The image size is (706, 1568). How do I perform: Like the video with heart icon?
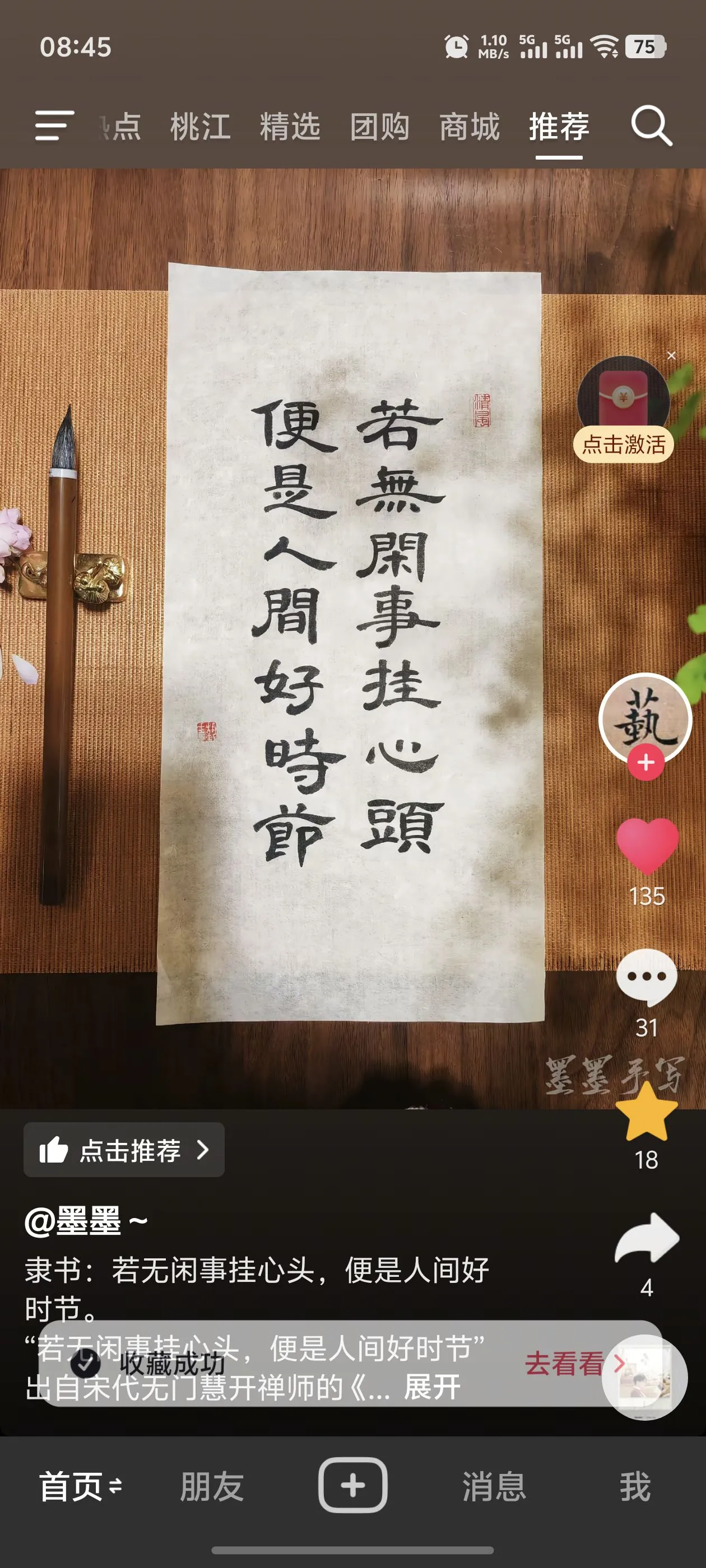646,846
